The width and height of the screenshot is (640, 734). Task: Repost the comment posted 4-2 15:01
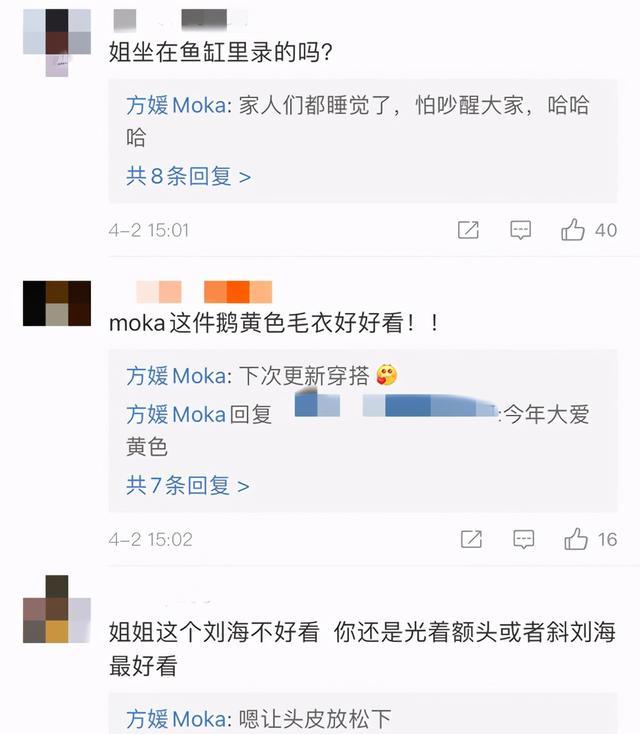[x=468, y=230]
